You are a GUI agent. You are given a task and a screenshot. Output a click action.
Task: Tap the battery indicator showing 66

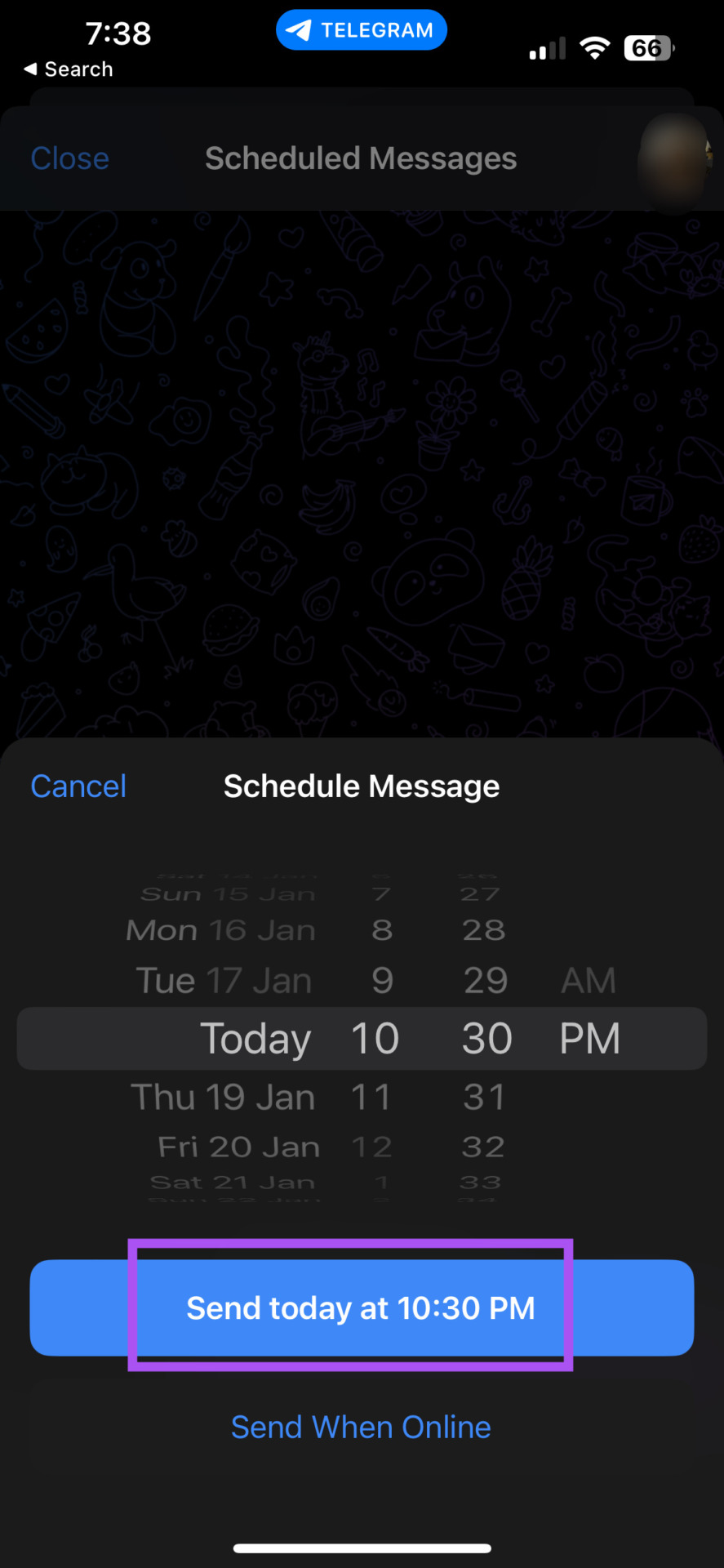tap(647, 47)
